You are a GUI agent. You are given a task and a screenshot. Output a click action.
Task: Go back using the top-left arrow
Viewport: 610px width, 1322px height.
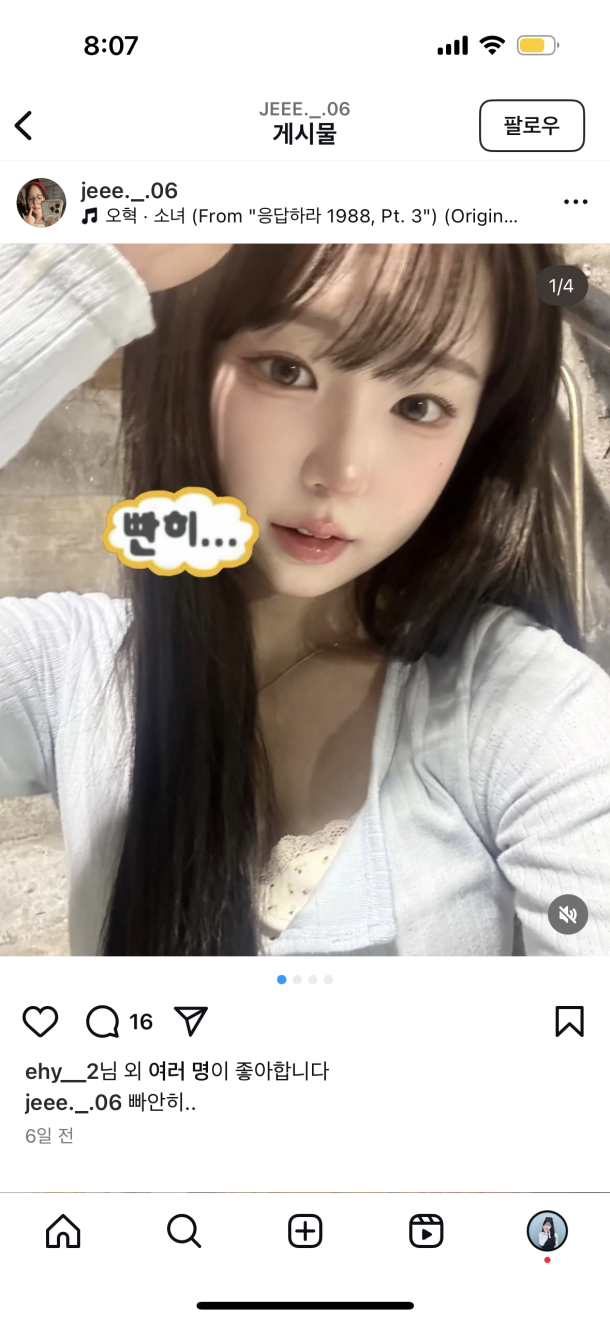(x=24, y=126)
